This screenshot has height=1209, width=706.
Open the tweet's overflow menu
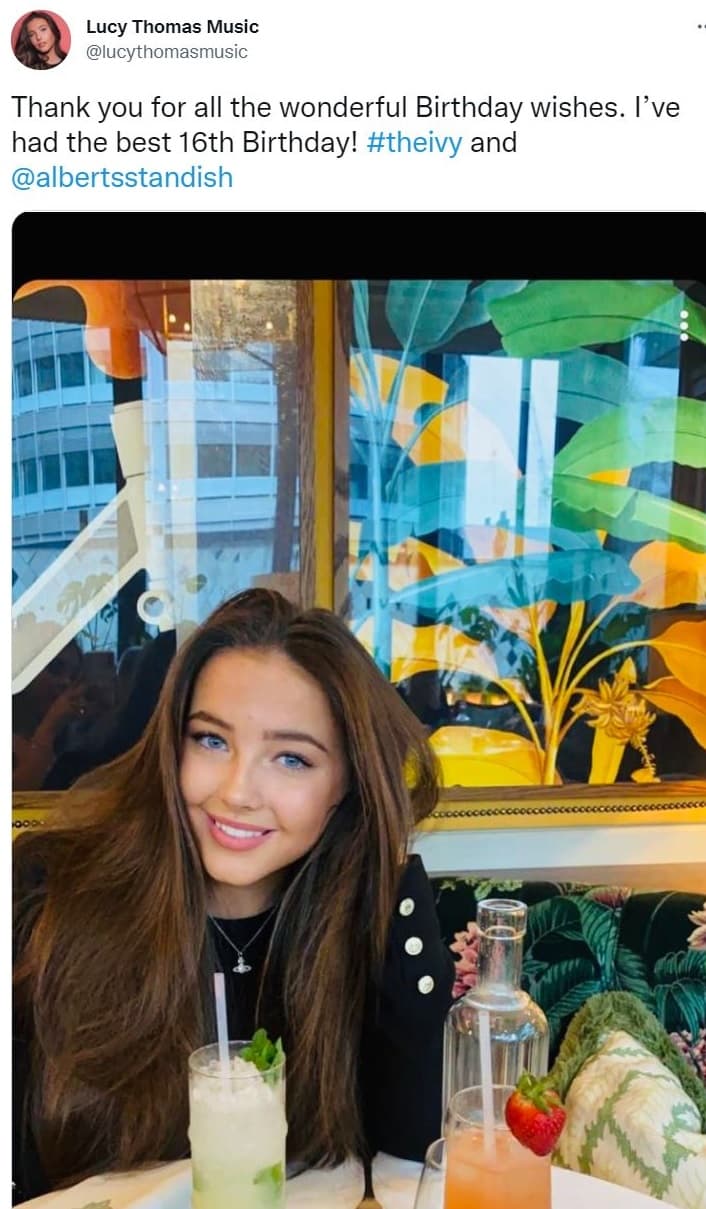point(700,27)
